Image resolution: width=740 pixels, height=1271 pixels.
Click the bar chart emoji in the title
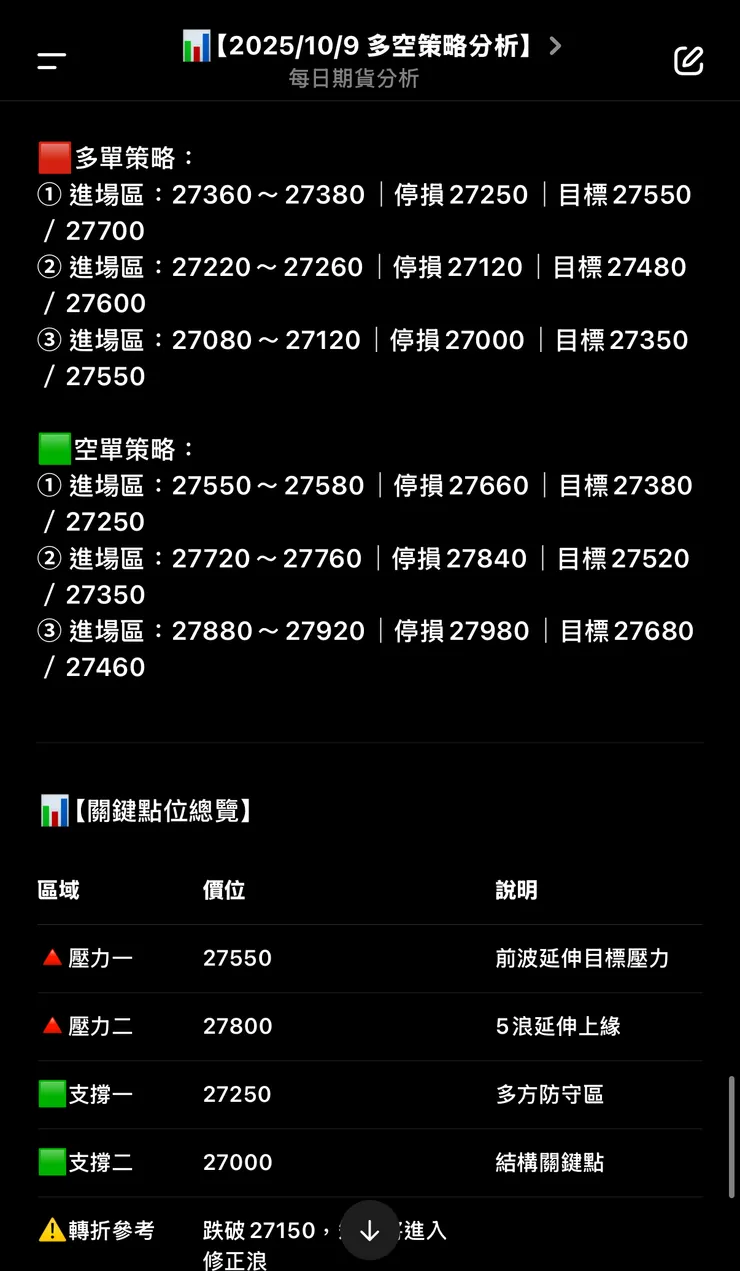pyautogui.click(x=196, y=46)
